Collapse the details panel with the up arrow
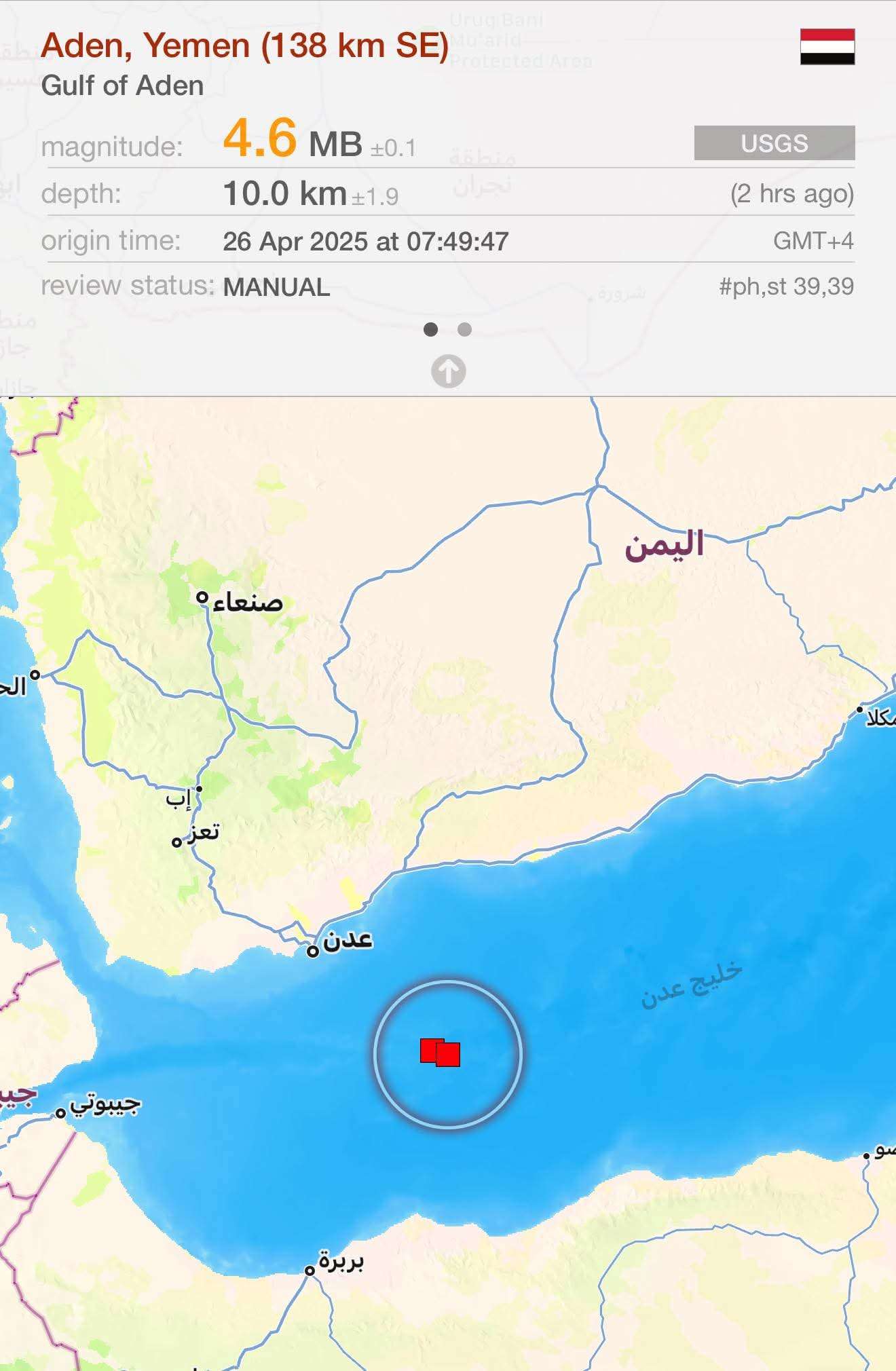This screenshot has height=1371, width=896. coord(448,371)
